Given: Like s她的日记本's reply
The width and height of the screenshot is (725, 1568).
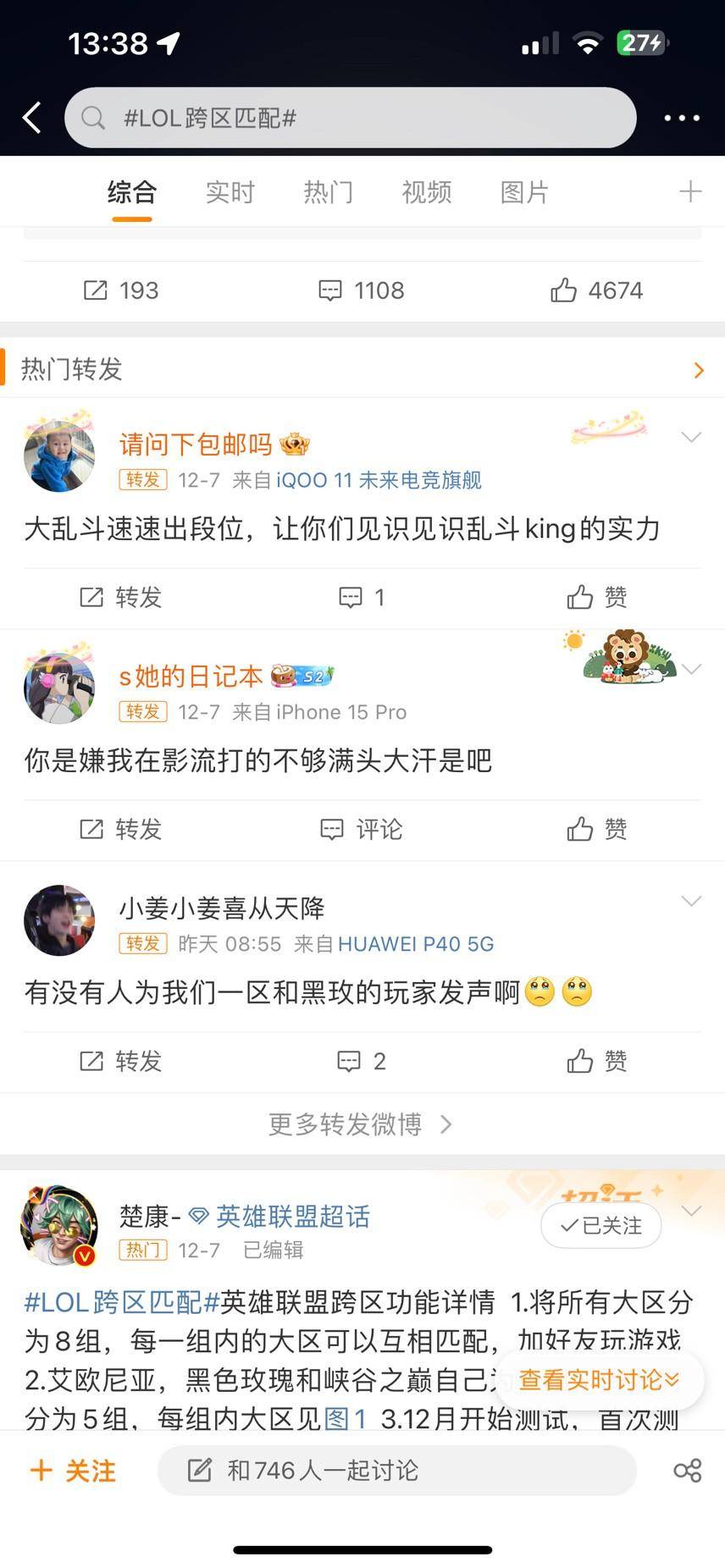Looking at the screenshot, I should [596, 829].
